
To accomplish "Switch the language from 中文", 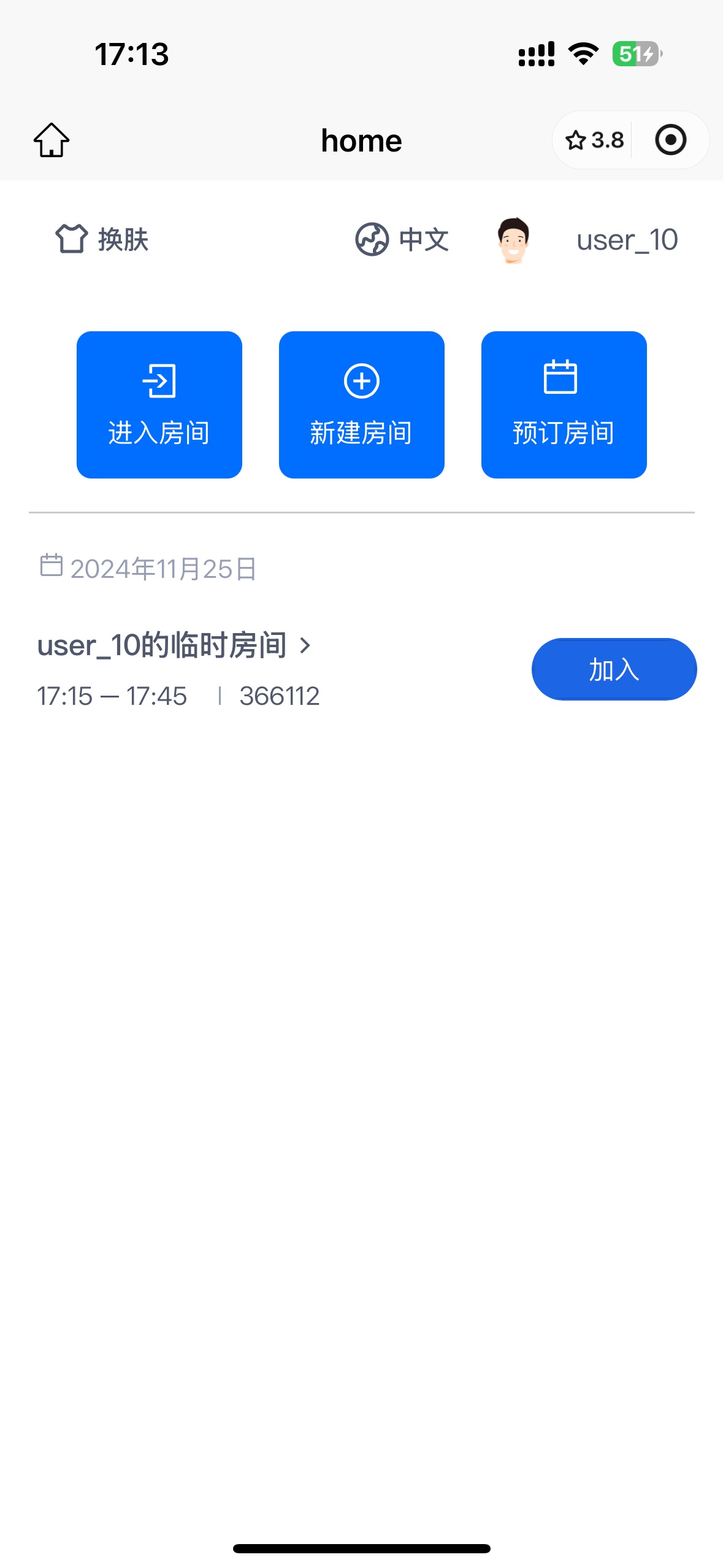I will [402, 239].
